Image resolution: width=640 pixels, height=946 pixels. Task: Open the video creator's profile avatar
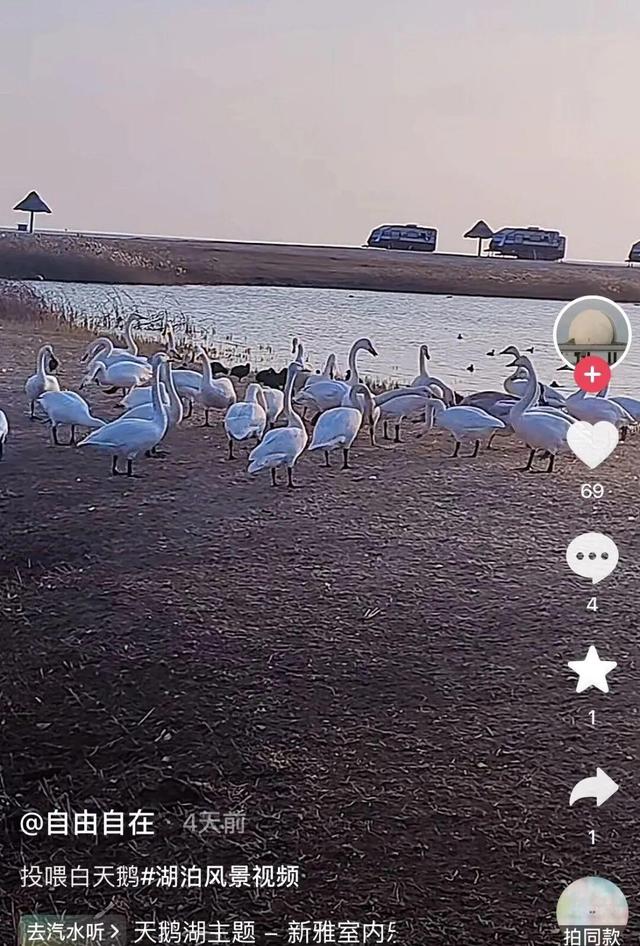click(x=592, y=333)
